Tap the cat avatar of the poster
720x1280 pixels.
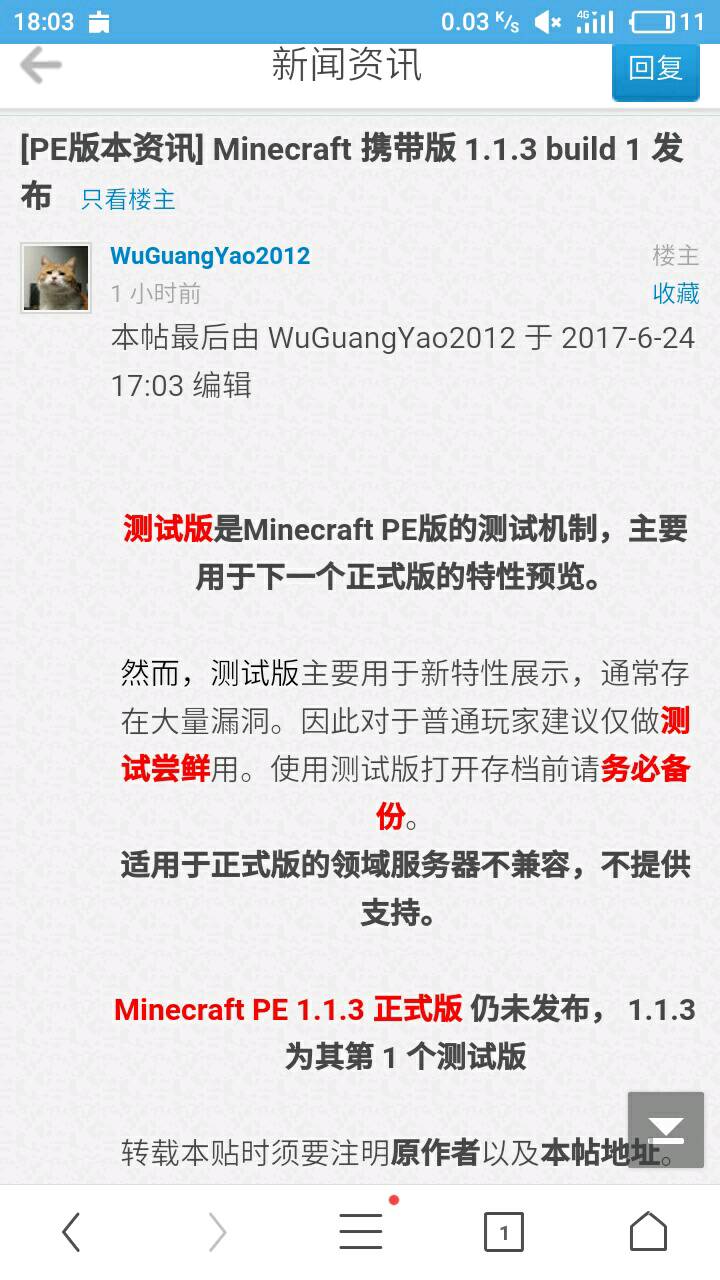pyautogui.click(x=56, y=277)
